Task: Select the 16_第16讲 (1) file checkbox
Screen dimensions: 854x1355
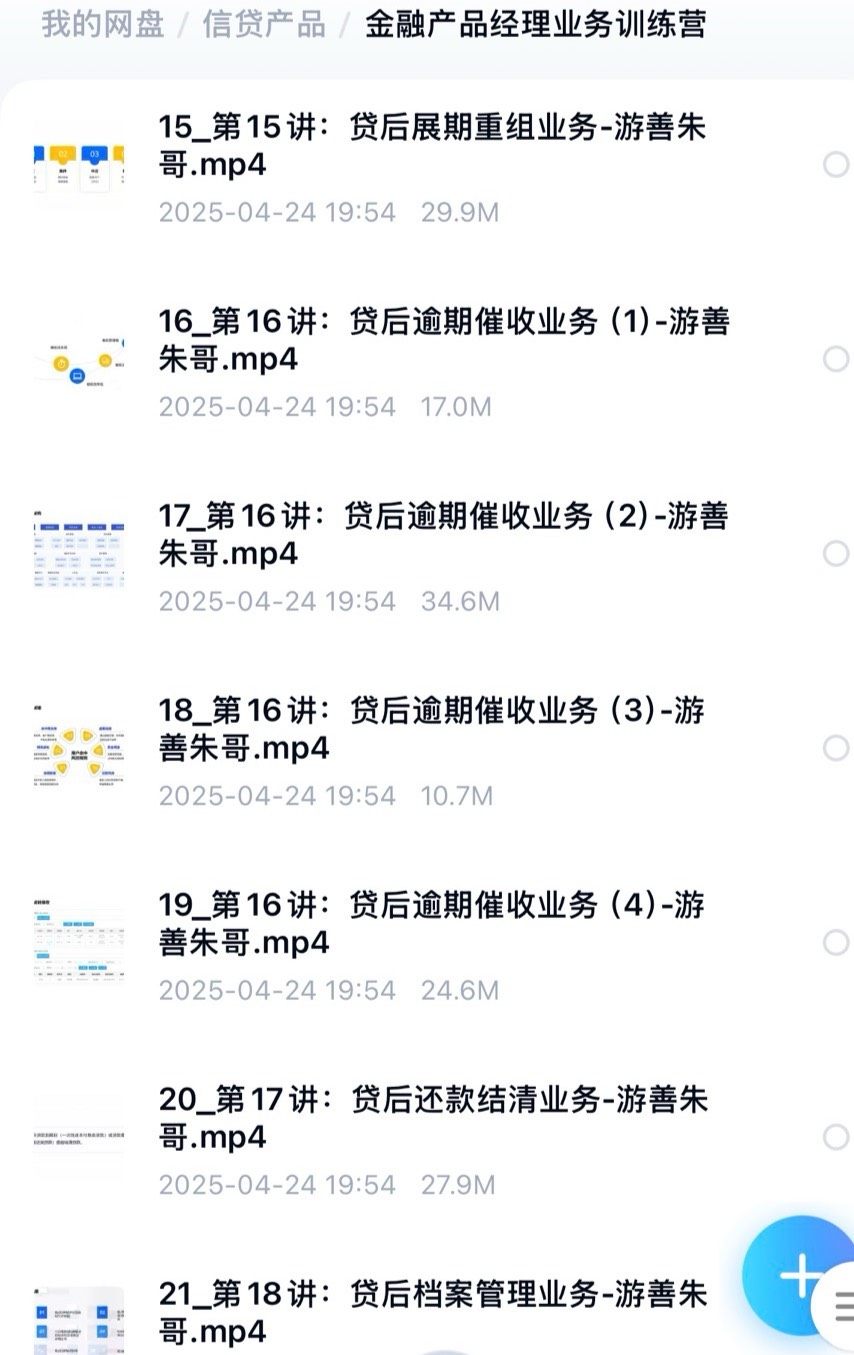Action: [836, 358]
